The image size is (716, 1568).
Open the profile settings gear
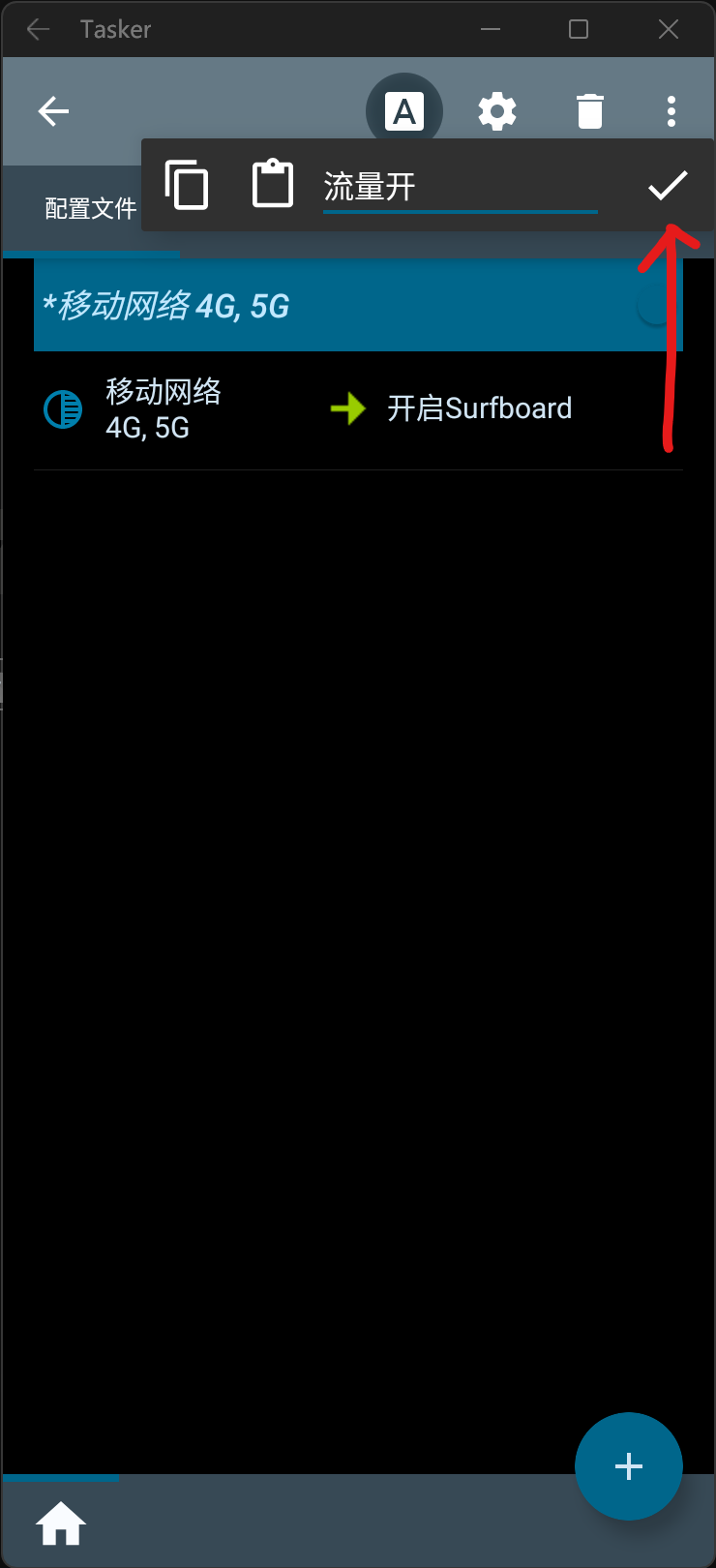(x=497, y=111)
